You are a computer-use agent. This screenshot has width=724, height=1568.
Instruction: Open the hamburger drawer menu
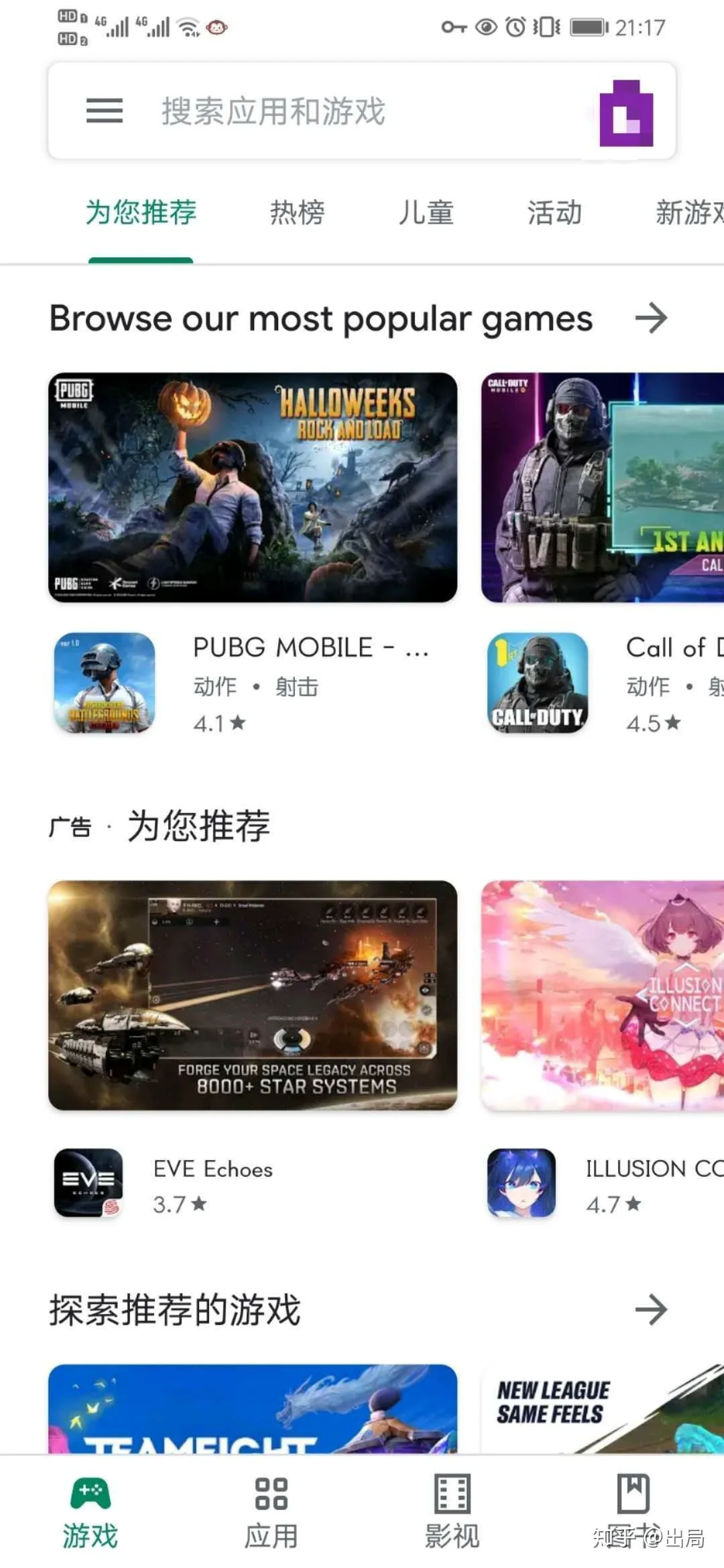pos(105,111)
